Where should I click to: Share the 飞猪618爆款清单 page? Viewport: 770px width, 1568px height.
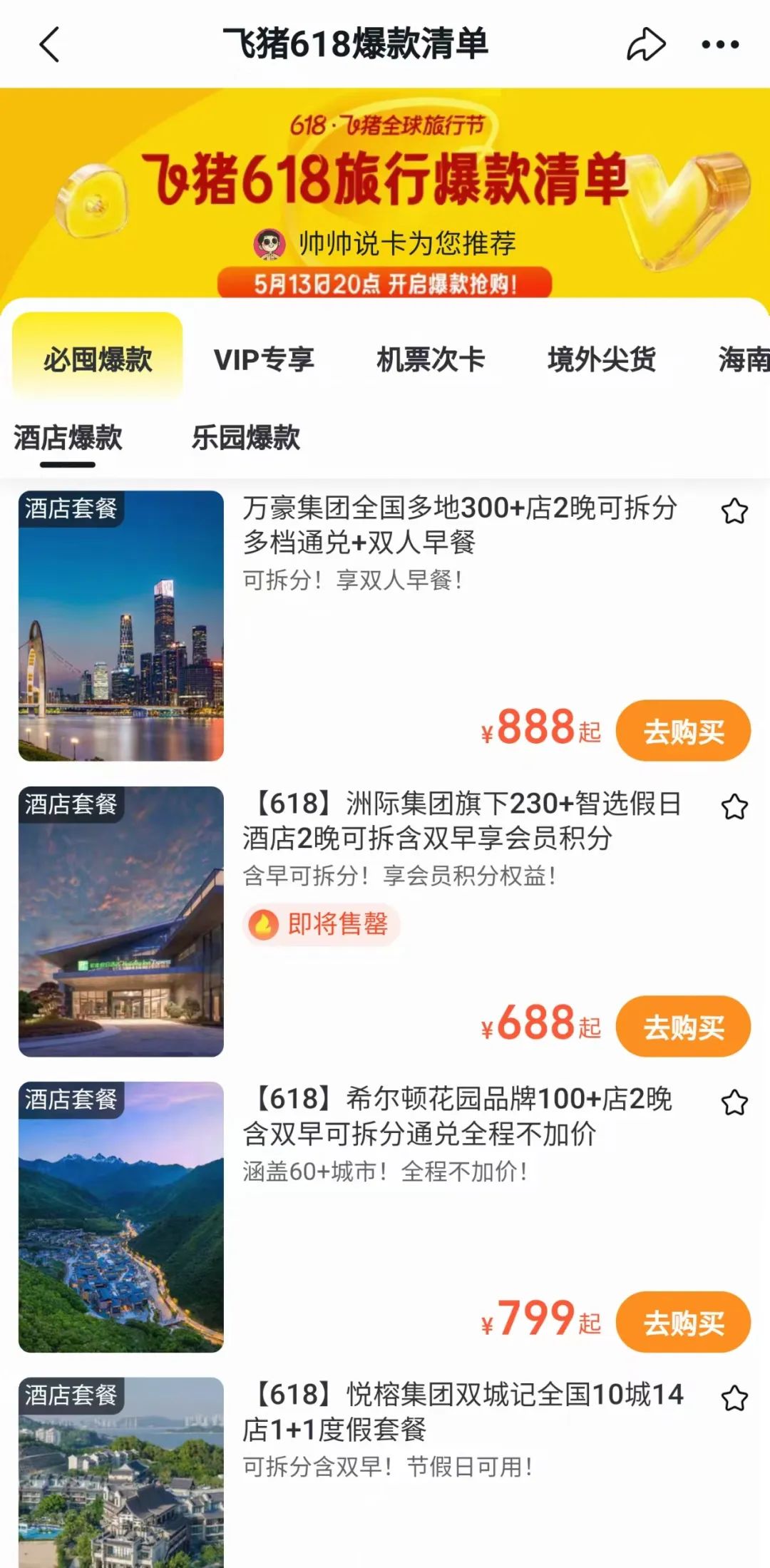[646, 44]
